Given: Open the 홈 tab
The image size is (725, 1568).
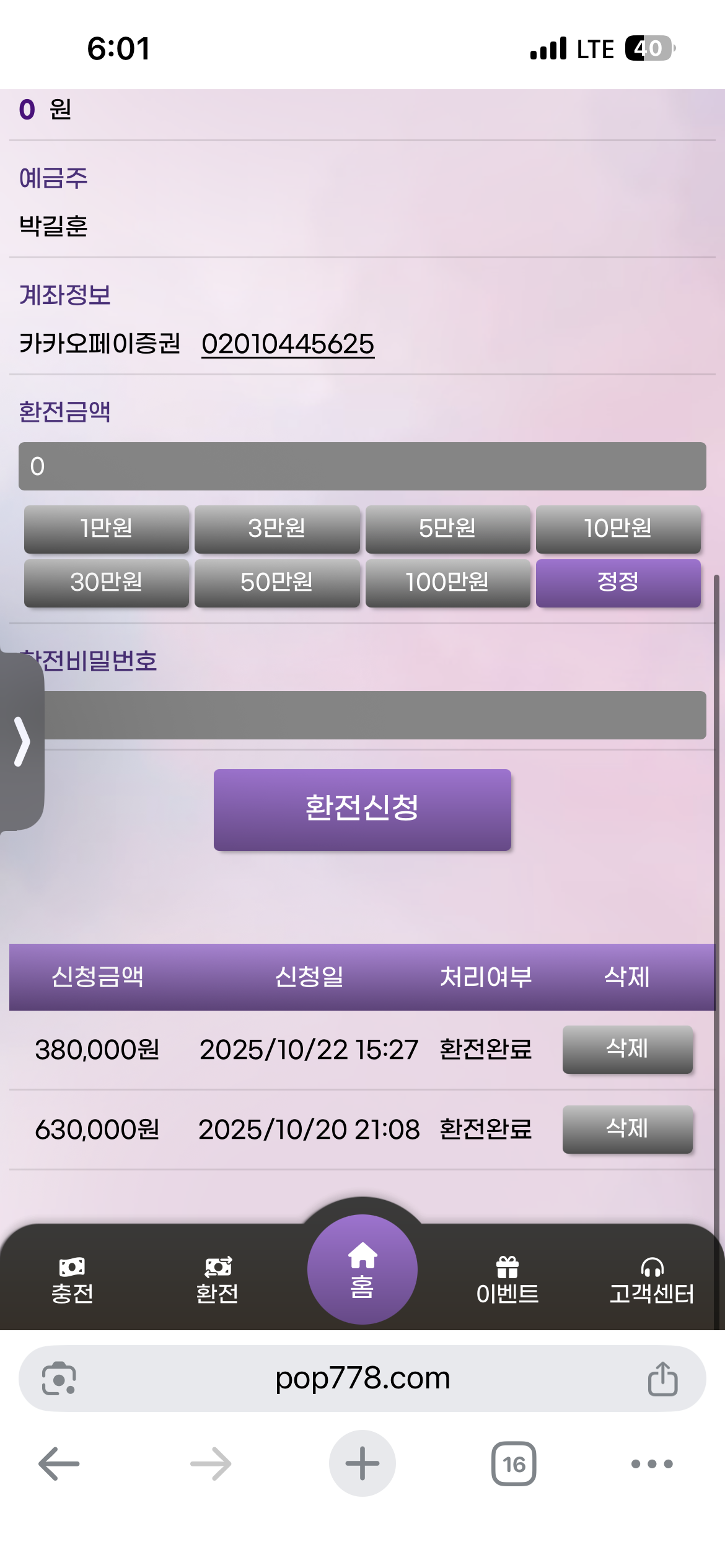Looking at the screenshot, I should click(362, 1270).
